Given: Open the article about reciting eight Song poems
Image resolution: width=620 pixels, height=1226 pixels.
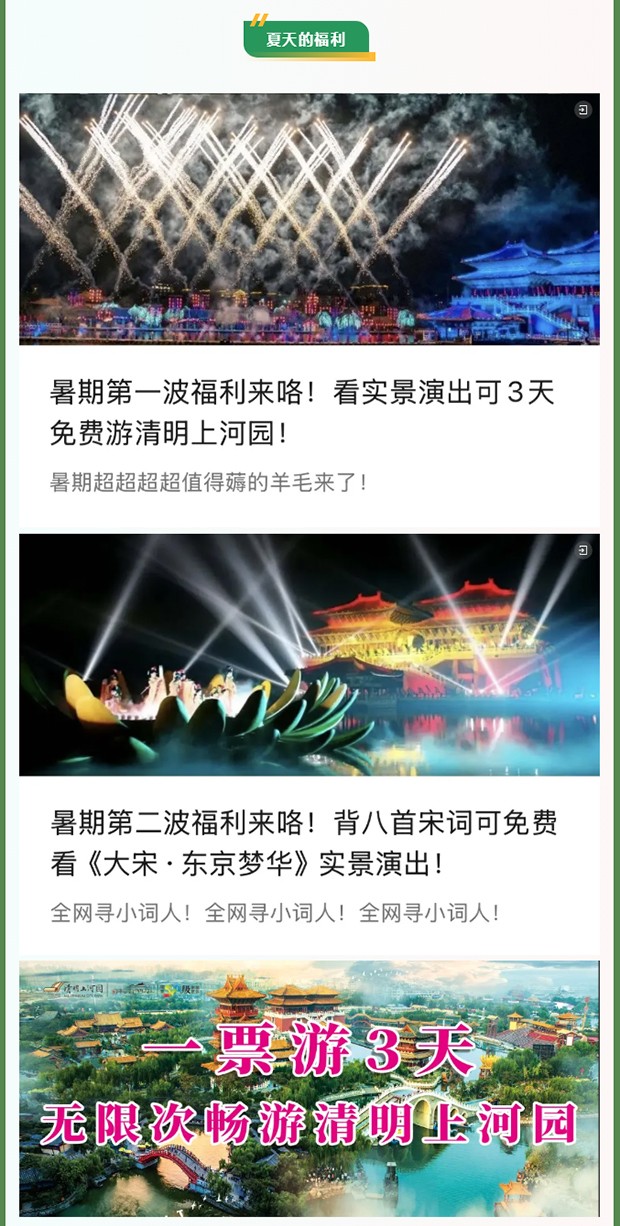Looking at the screenshot, I should point(304,843).
